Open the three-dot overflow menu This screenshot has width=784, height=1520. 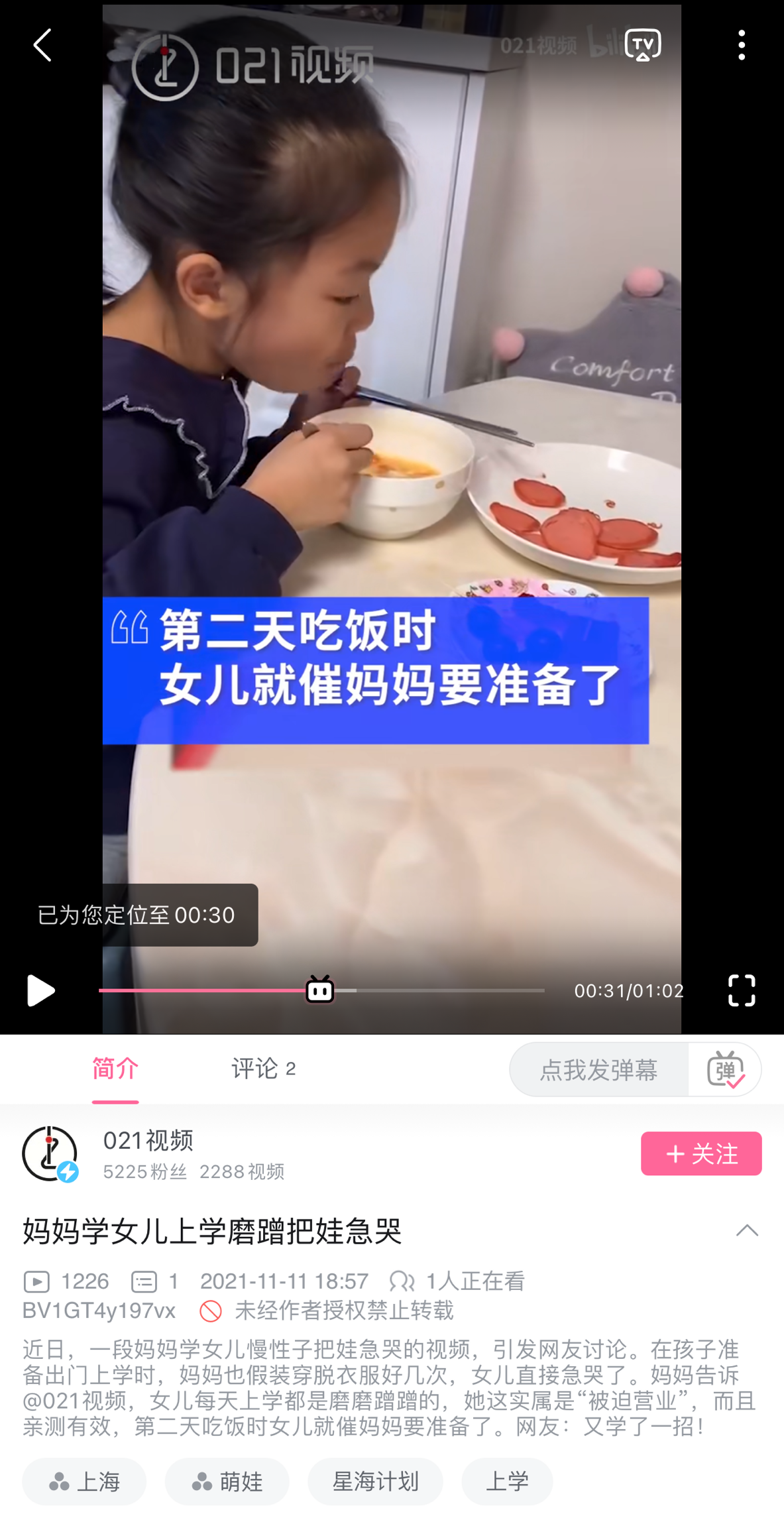pos(741,45)
